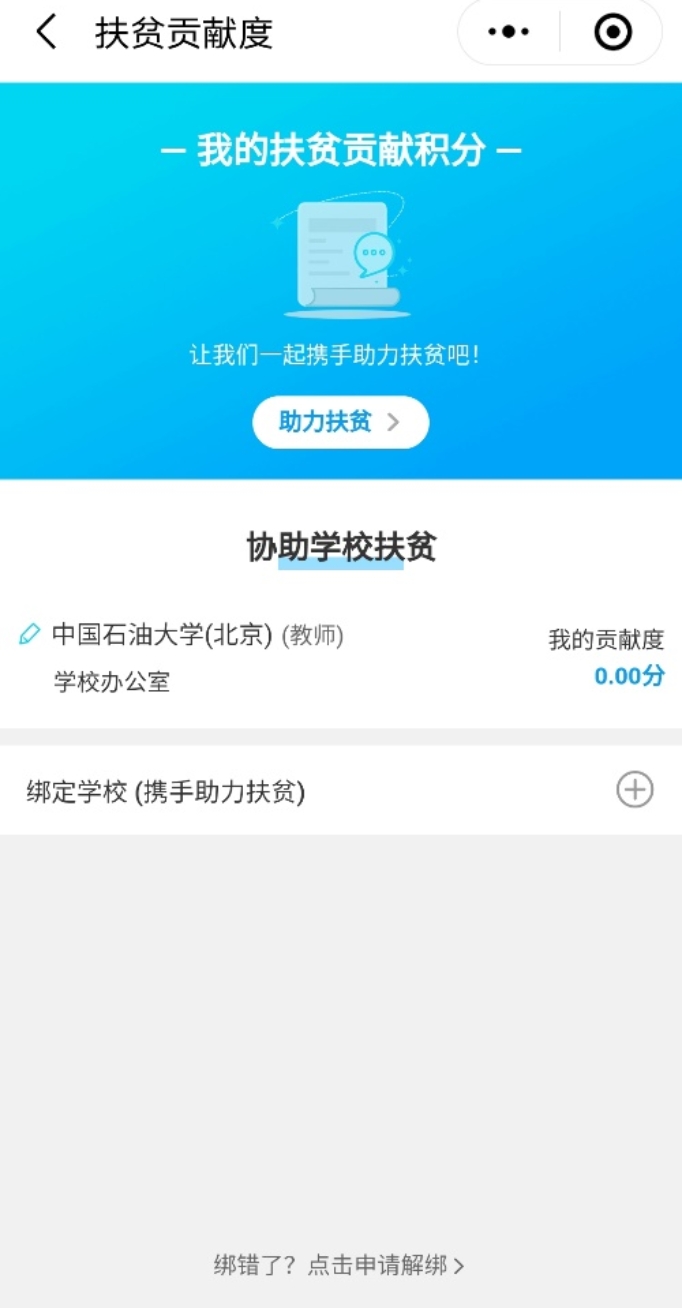The height and width of the screenshot is (1308, 682).
Task: Open the mini program more-options menu
Action: click(x=508, y=33)
